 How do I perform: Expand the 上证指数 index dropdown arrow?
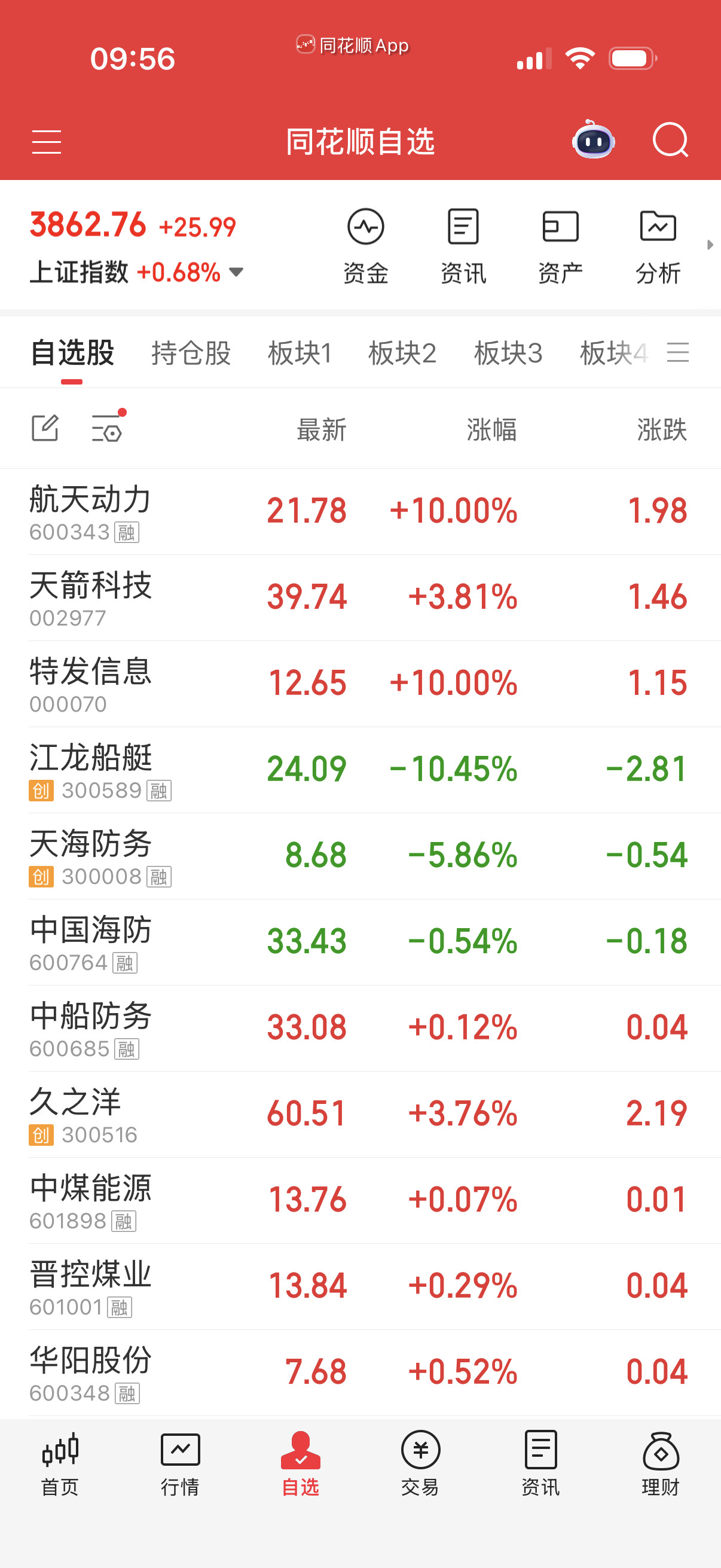pyautogui.click(x=236, y=273)
